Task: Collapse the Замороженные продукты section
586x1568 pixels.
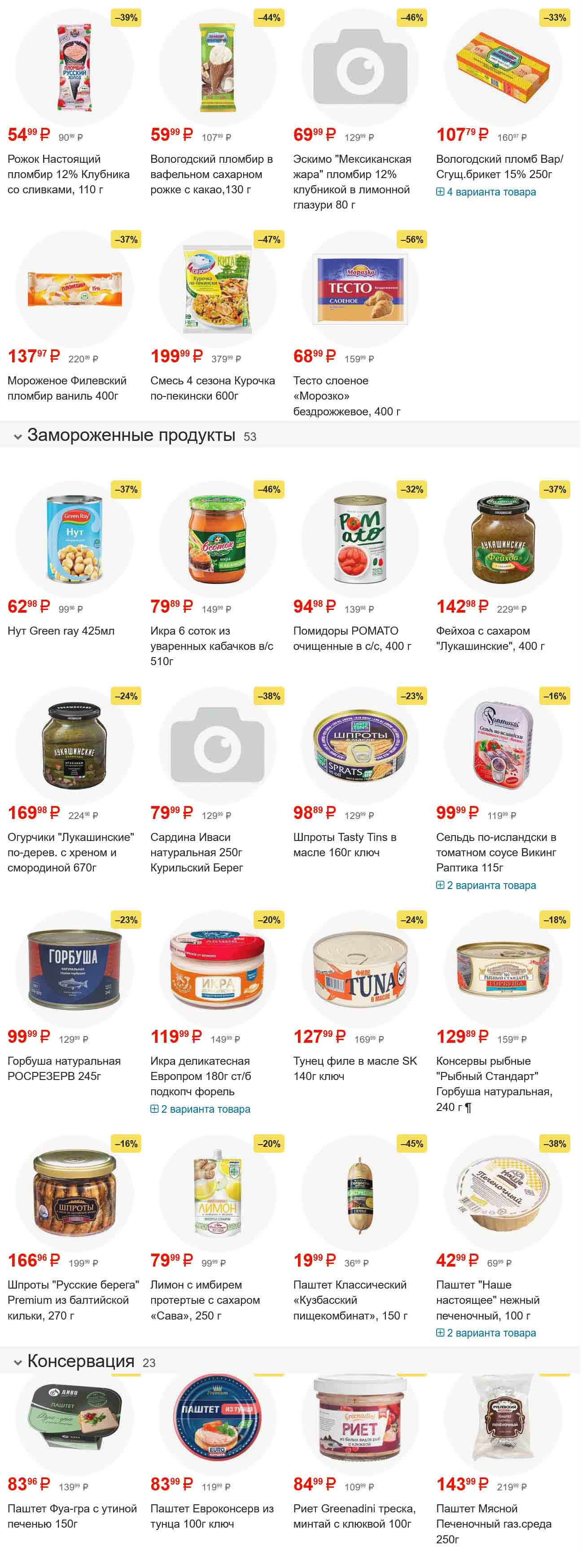Action: [18, 436]
